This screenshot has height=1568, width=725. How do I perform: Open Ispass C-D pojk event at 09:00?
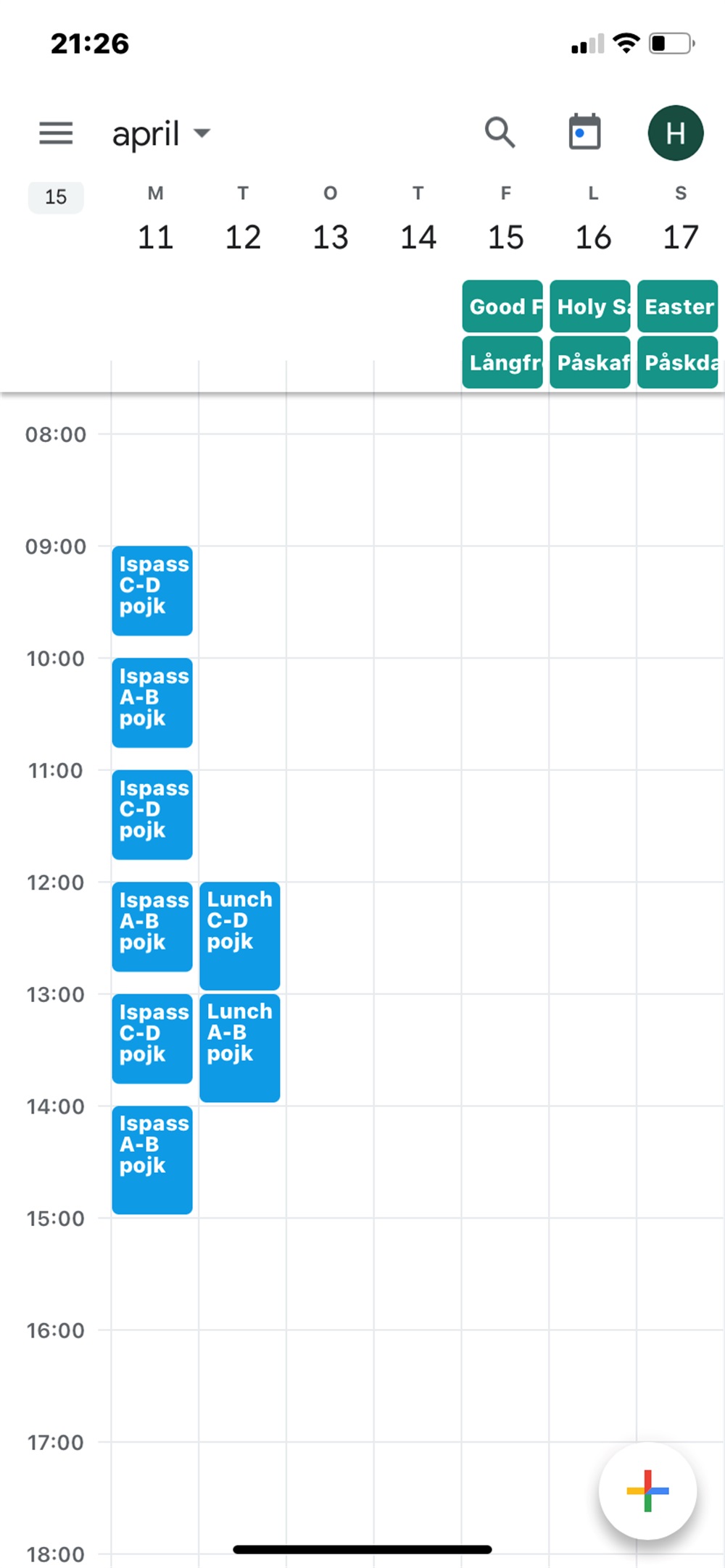point(152,591)
